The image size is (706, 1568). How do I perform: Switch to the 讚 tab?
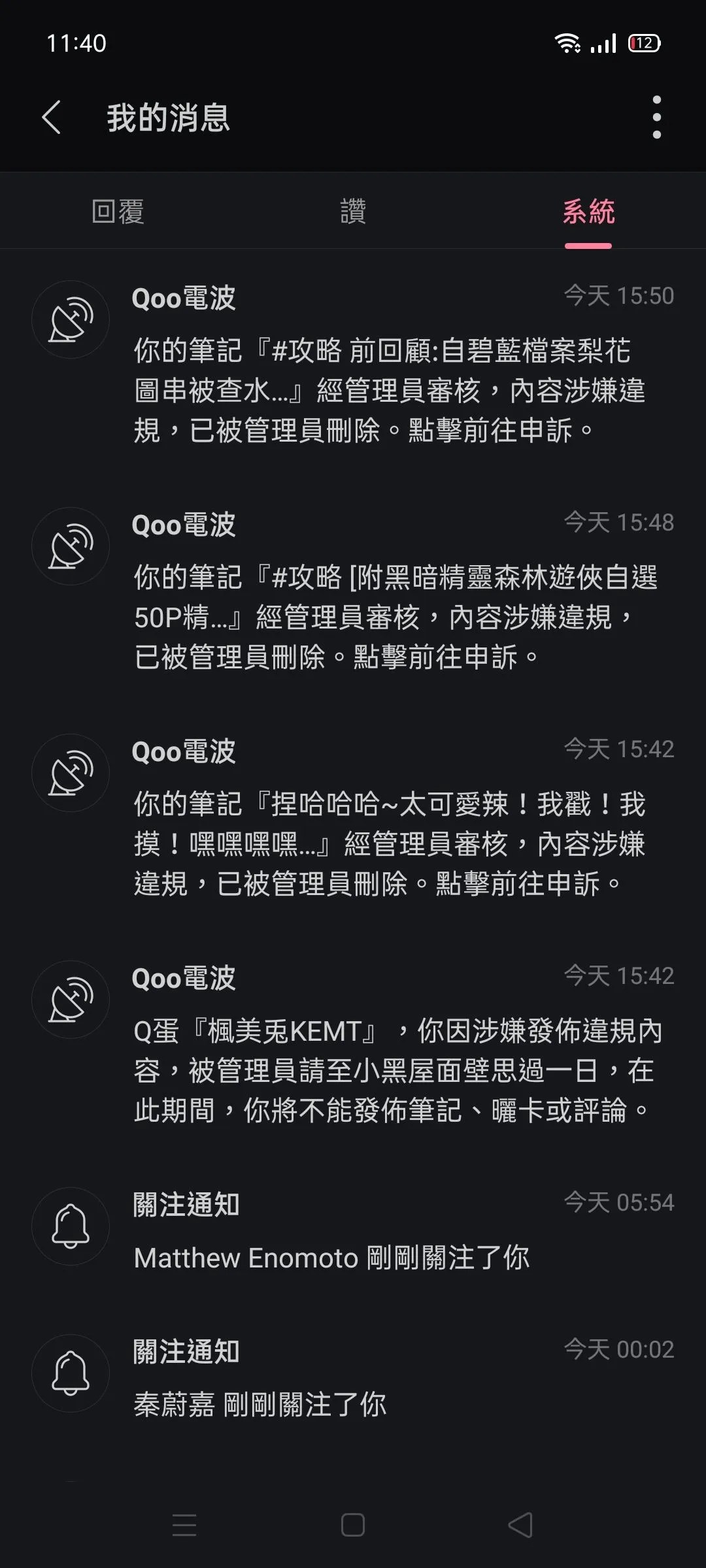pos(353,211)
